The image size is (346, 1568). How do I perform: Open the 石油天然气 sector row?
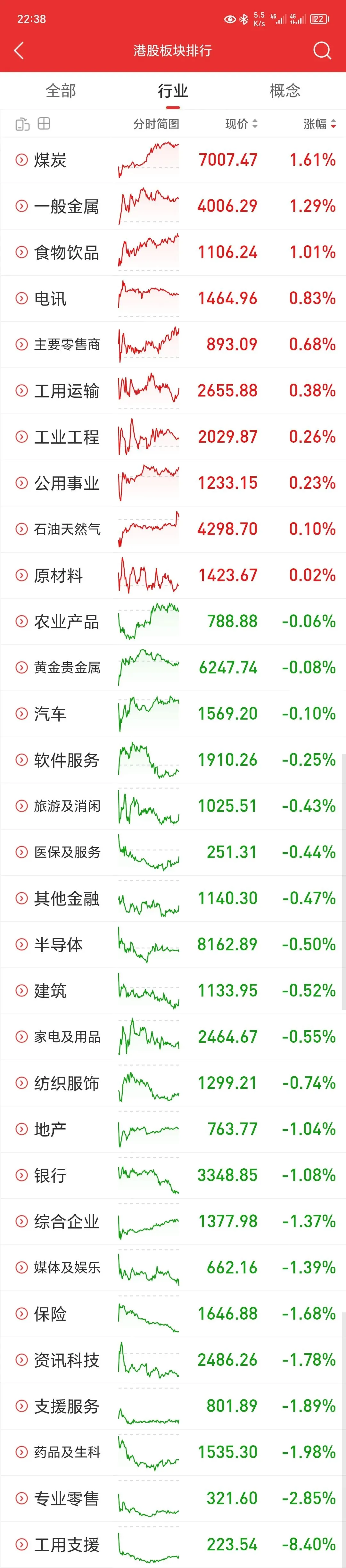click(173, 529)
